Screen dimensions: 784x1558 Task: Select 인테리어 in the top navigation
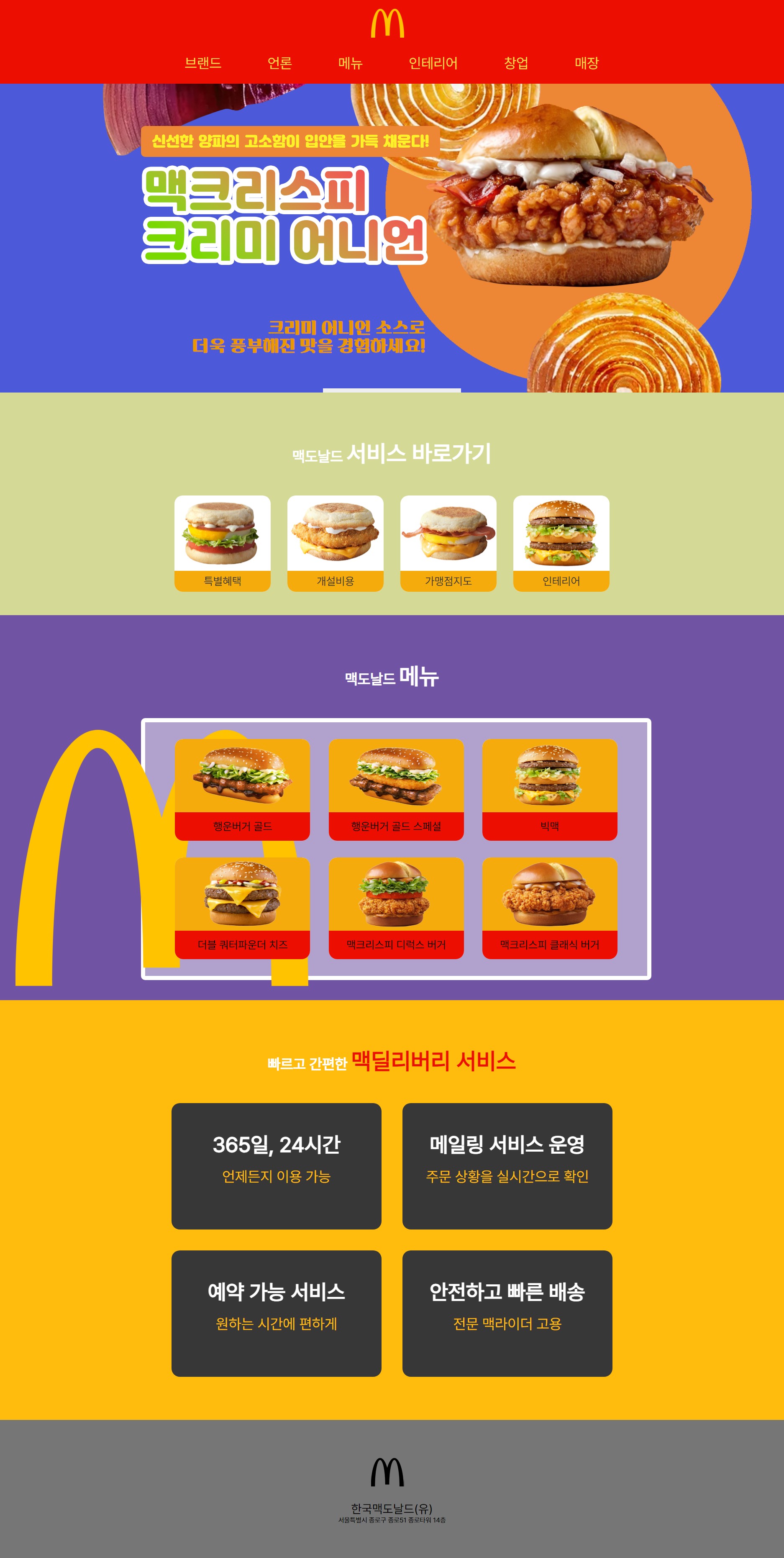pos(433,63)
